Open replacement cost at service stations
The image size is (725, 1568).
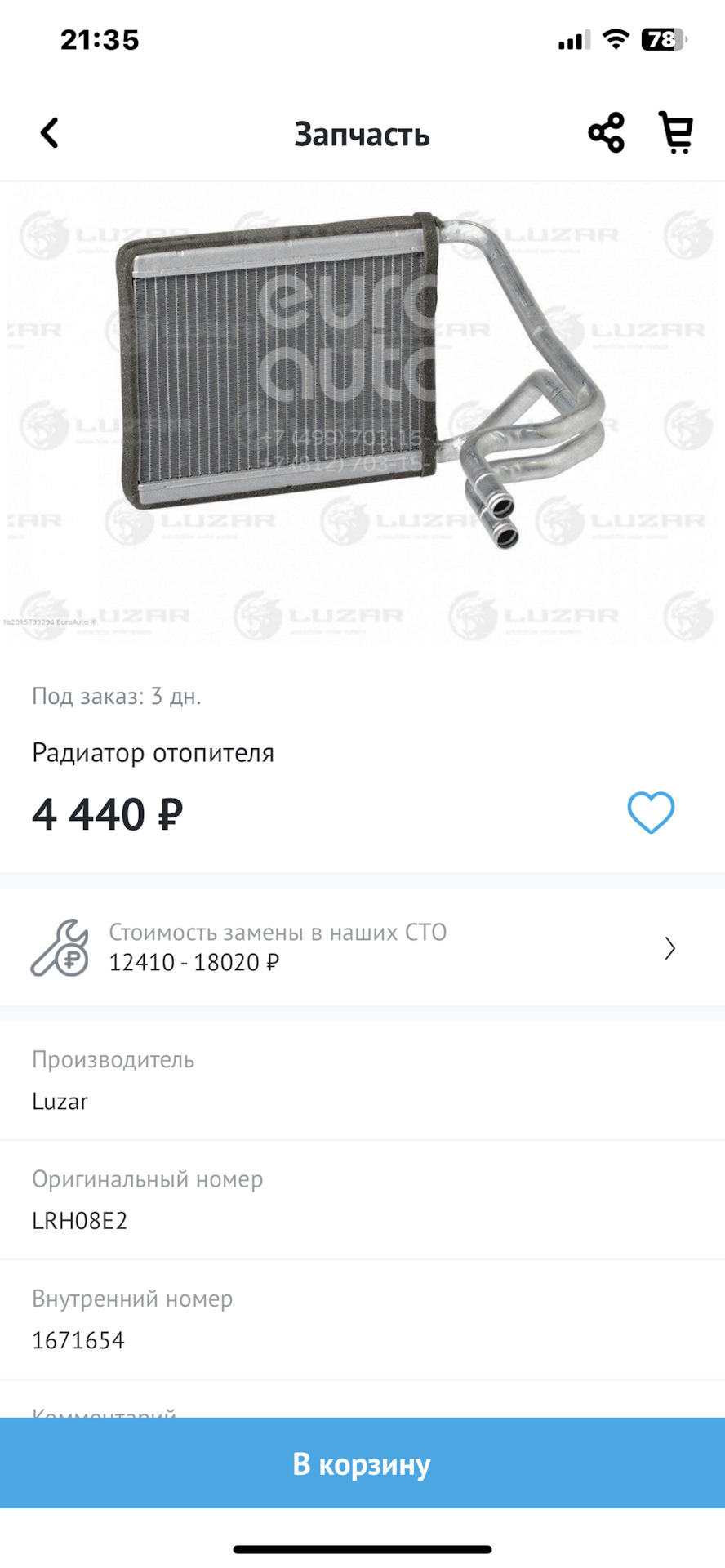(x=362, y=947)
